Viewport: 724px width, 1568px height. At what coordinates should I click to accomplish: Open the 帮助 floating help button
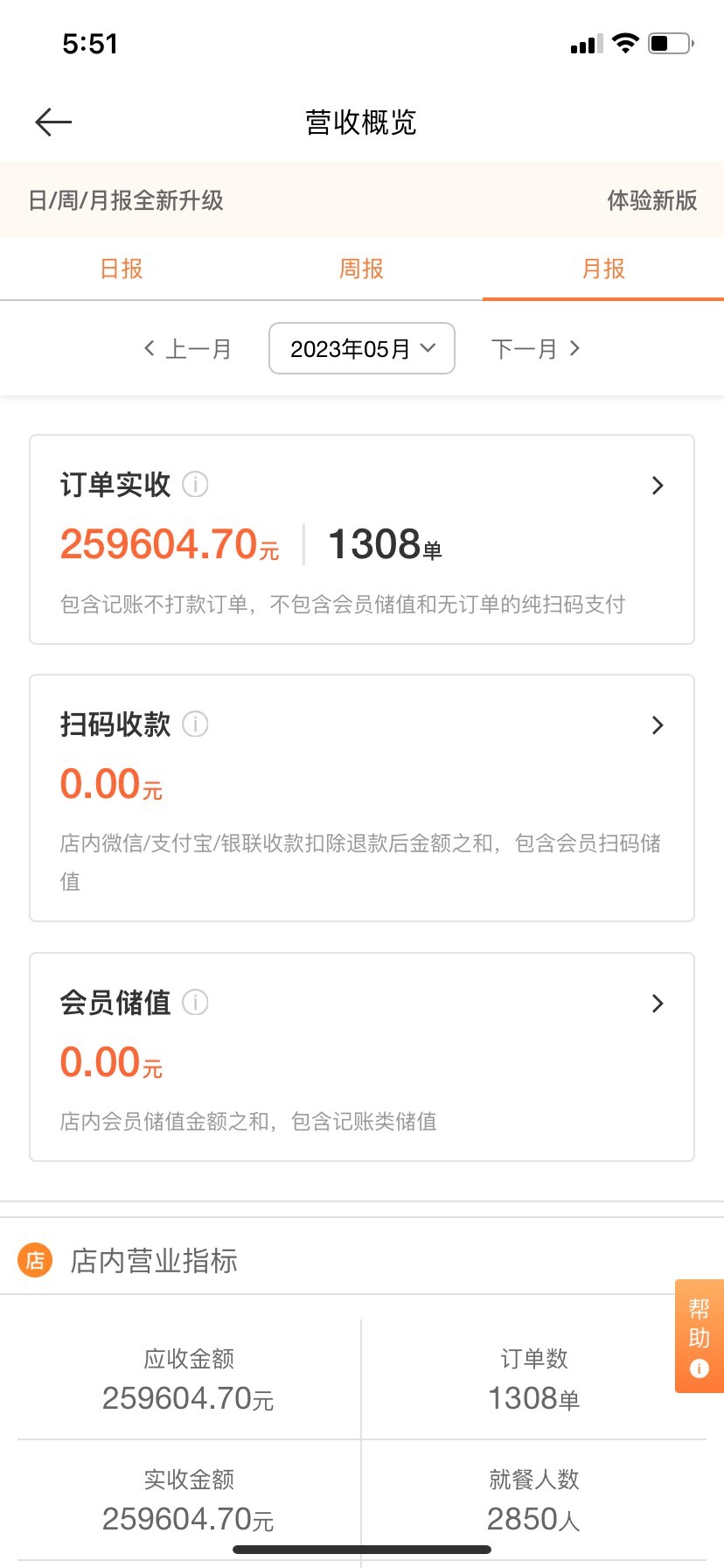tap(699, 1336)
